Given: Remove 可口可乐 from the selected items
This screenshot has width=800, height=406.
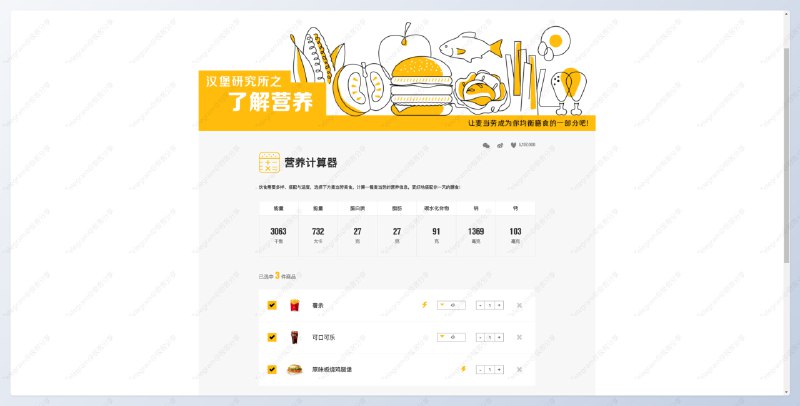Looking at the screenshot, I should click(519, 337).
